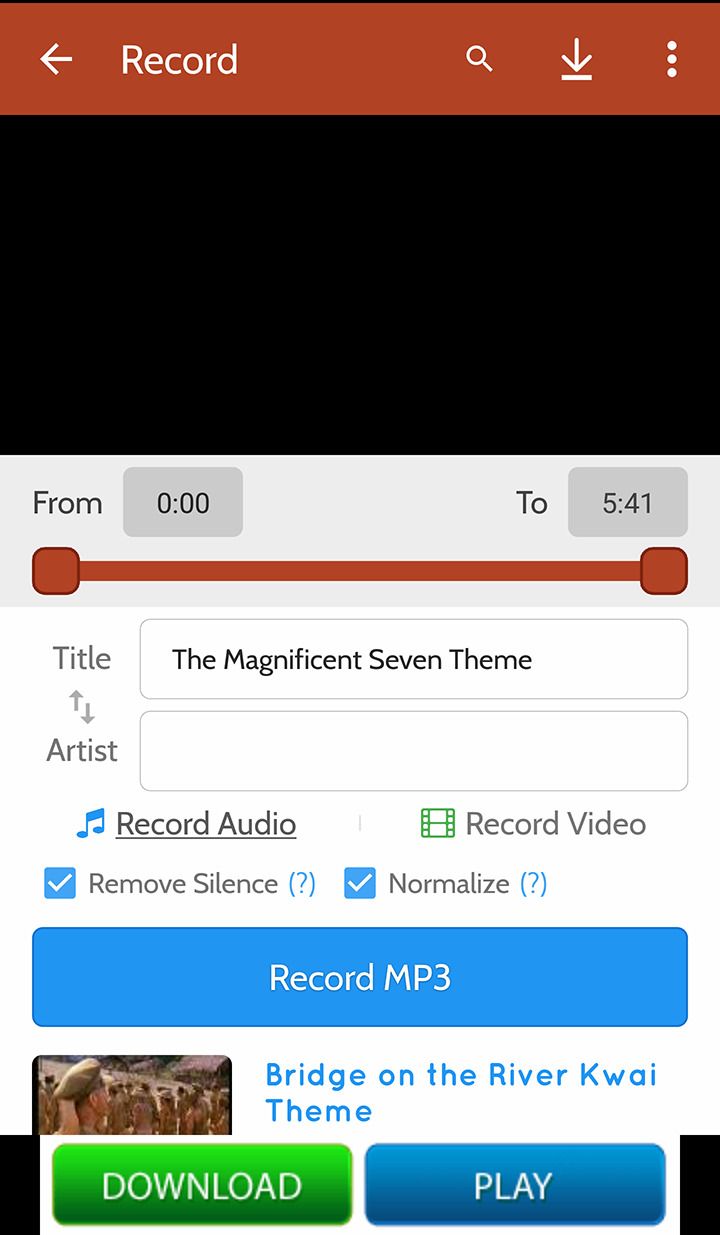The width and height of the screenshot is (720, 1235).
Task: Open search from the app bar
Action: click(x=480, y=60)
